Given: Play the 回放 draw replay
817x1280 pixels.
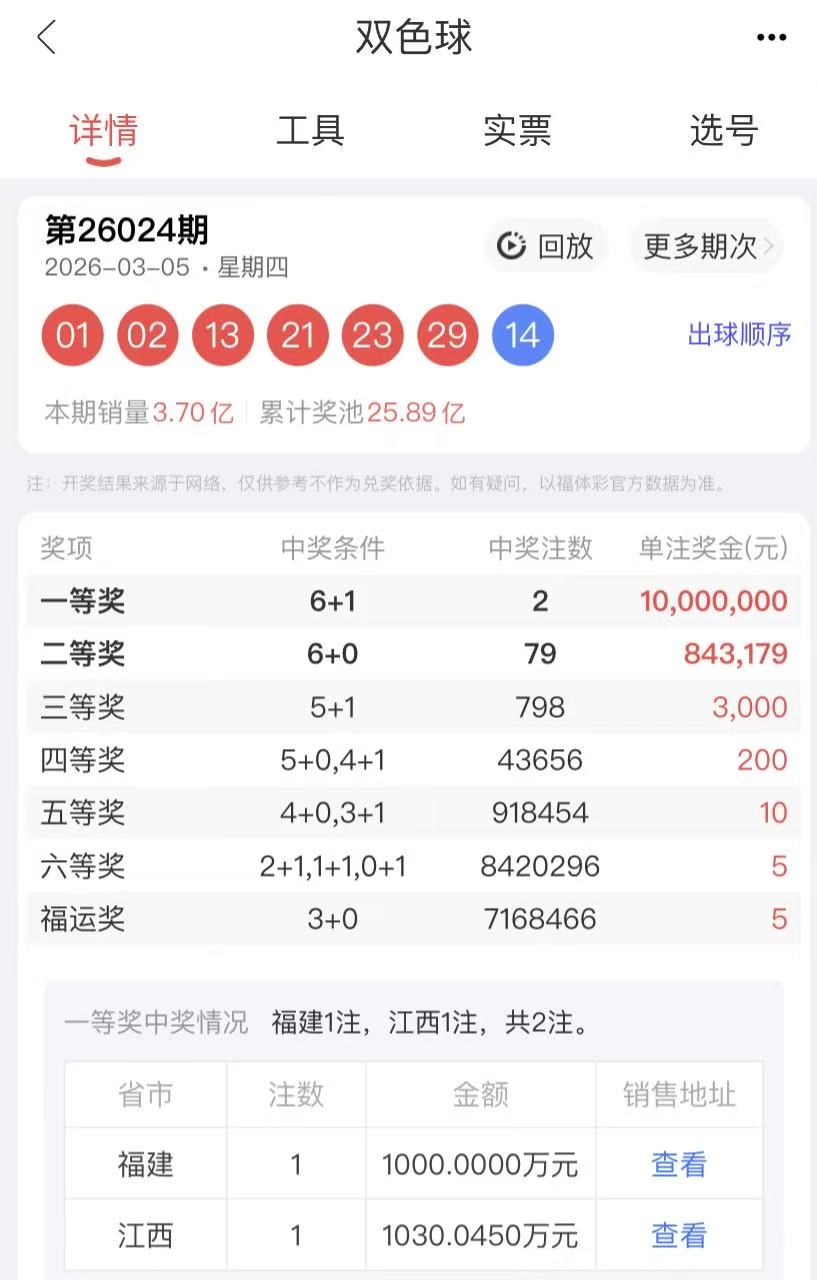Looking at the screenshot, I should [x=546, y=246].
